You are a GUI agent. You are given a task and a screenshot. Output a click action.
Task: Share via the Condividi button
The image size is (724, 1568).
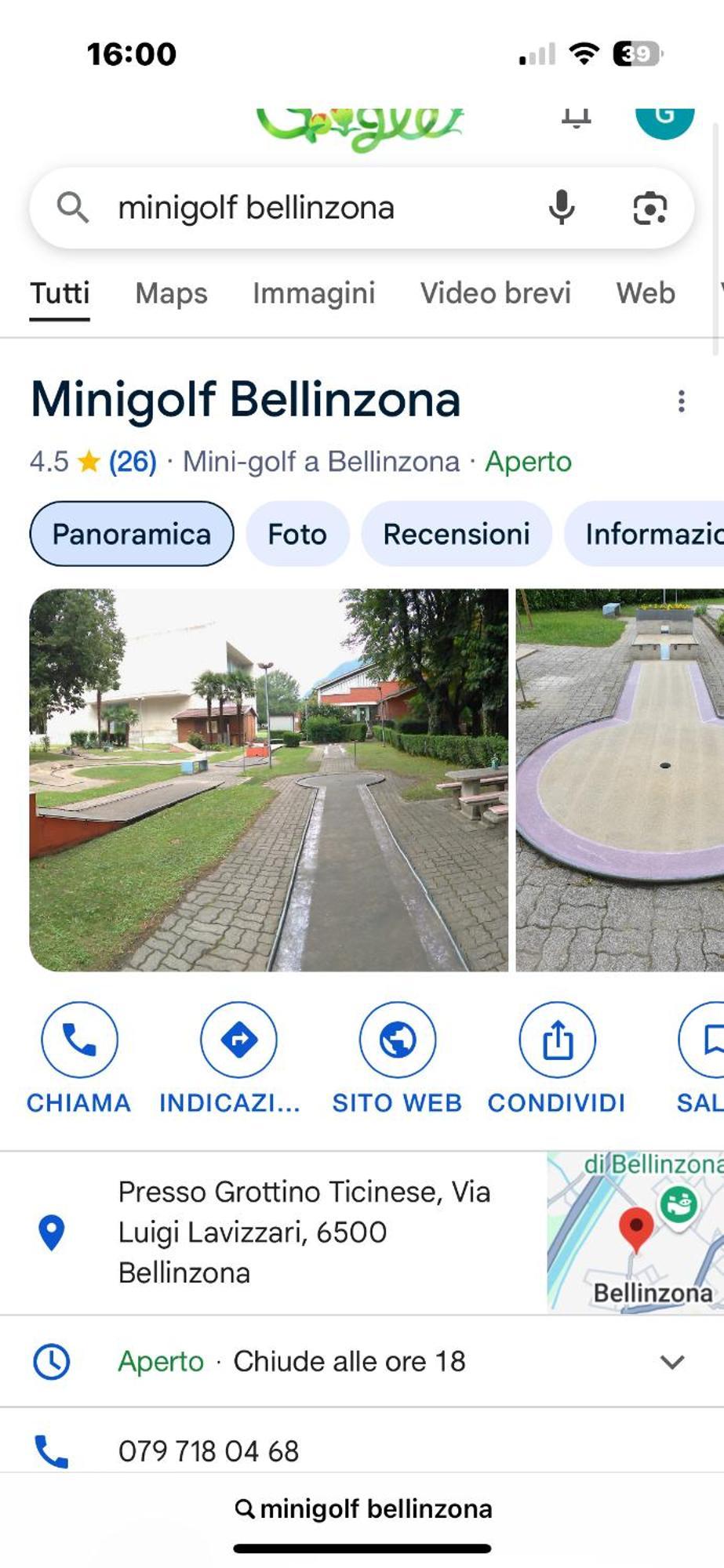pyautogui.click(x=557, y=1040)
